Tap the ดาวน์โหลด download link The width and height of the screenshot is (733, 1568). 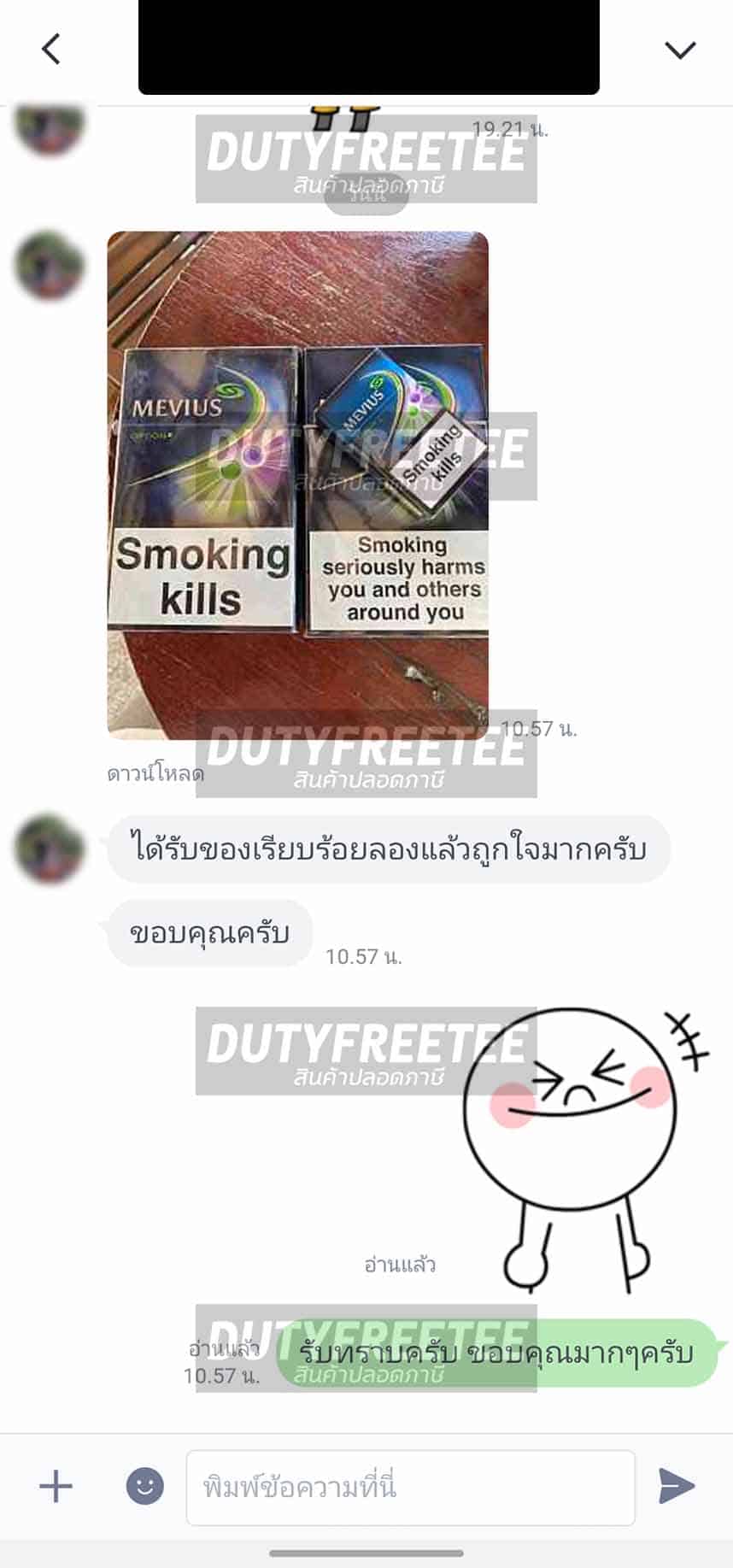tap(155, 774)
